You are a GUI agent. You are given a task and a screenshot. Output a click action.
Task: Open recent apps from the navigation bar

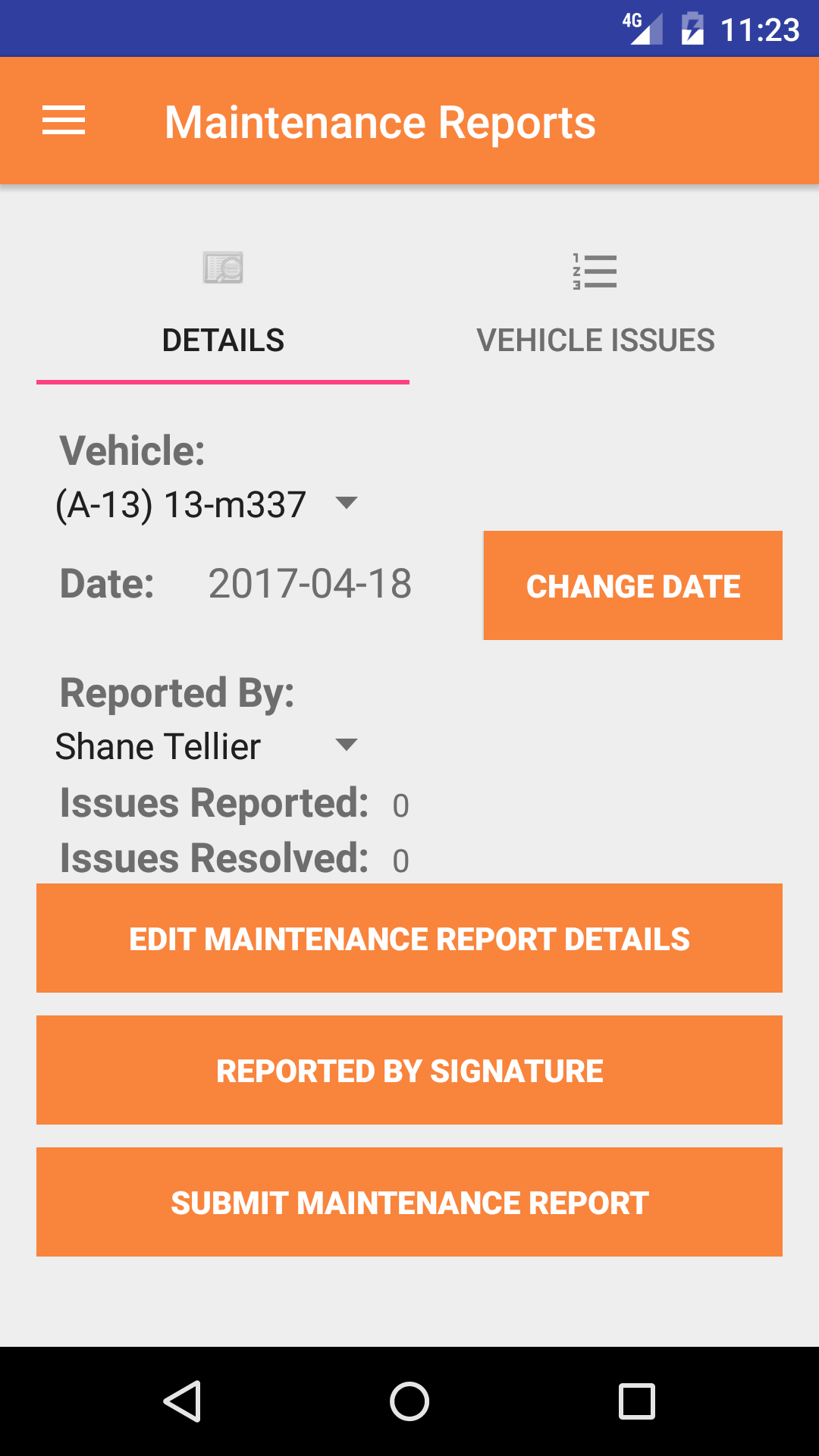637,1401
